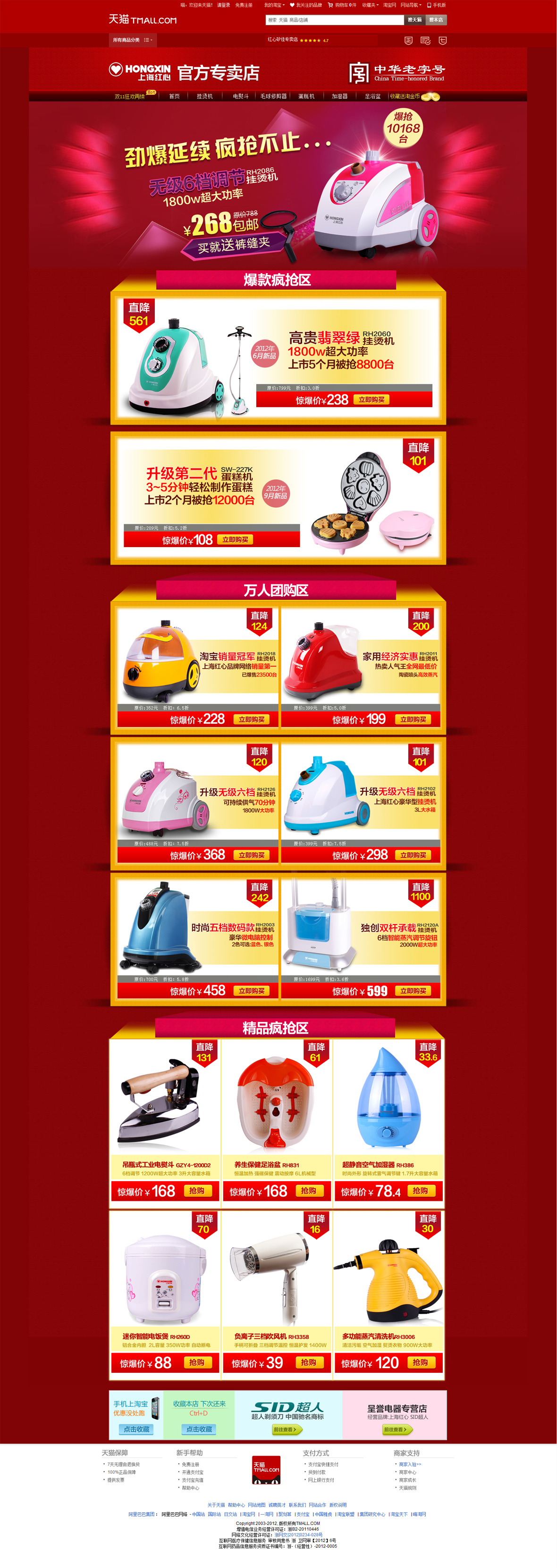This screenshot has height=1568, width=557.
Task: Tap the 搜本店 search-this-store button
Action: point(436,19)
